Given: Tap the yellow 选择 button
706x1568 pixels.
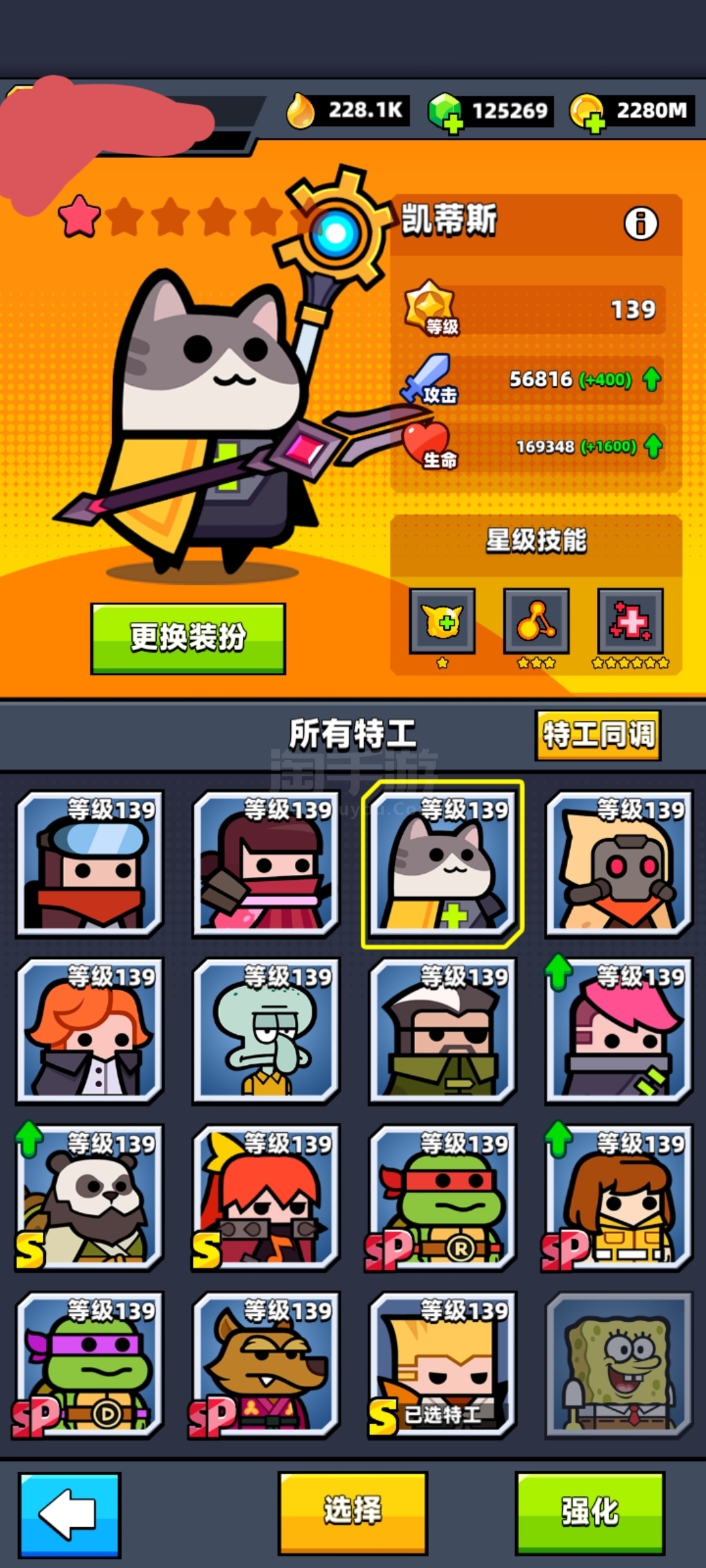Looking at the screenshot, I should 353,1513.
